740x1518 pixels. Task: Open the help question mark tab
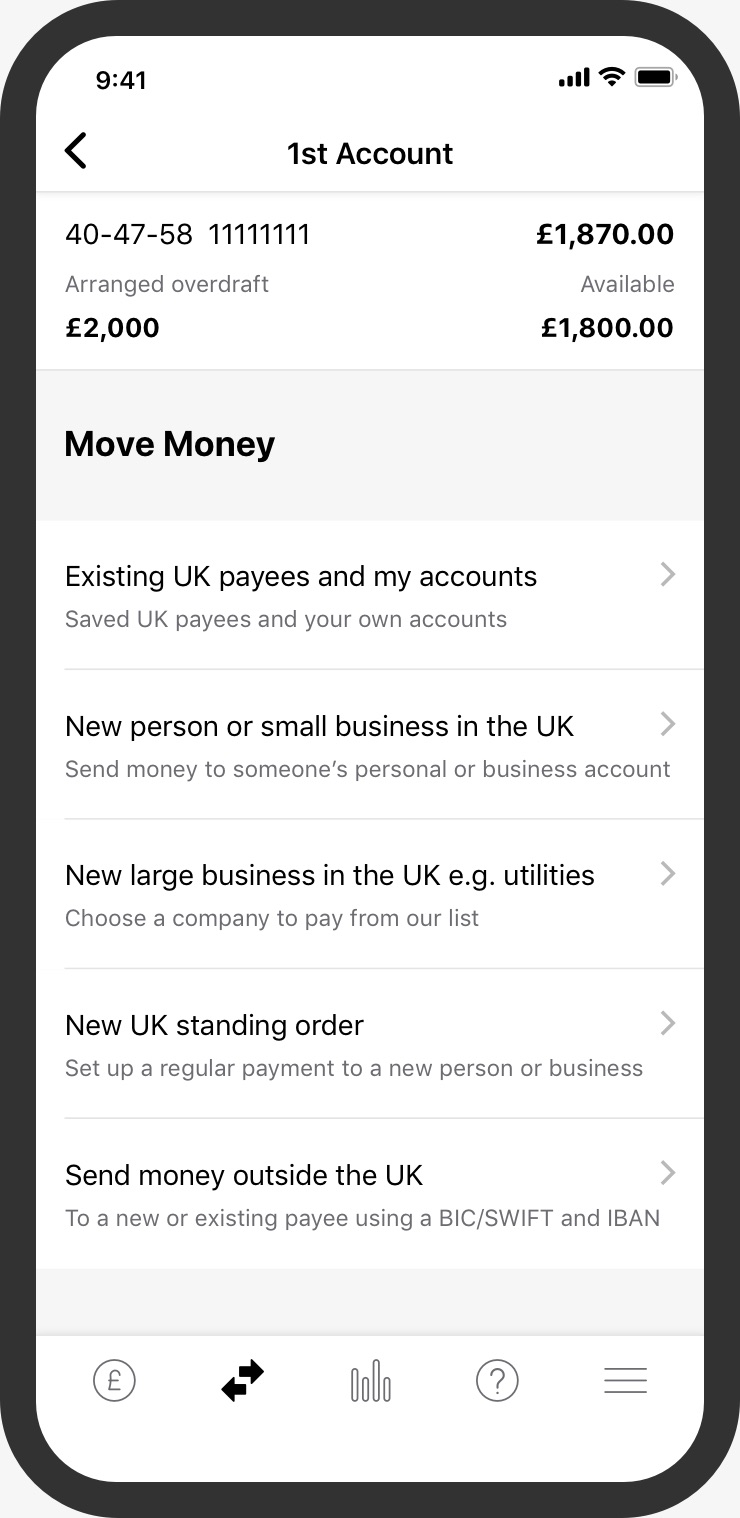(x=497, y=1381)
